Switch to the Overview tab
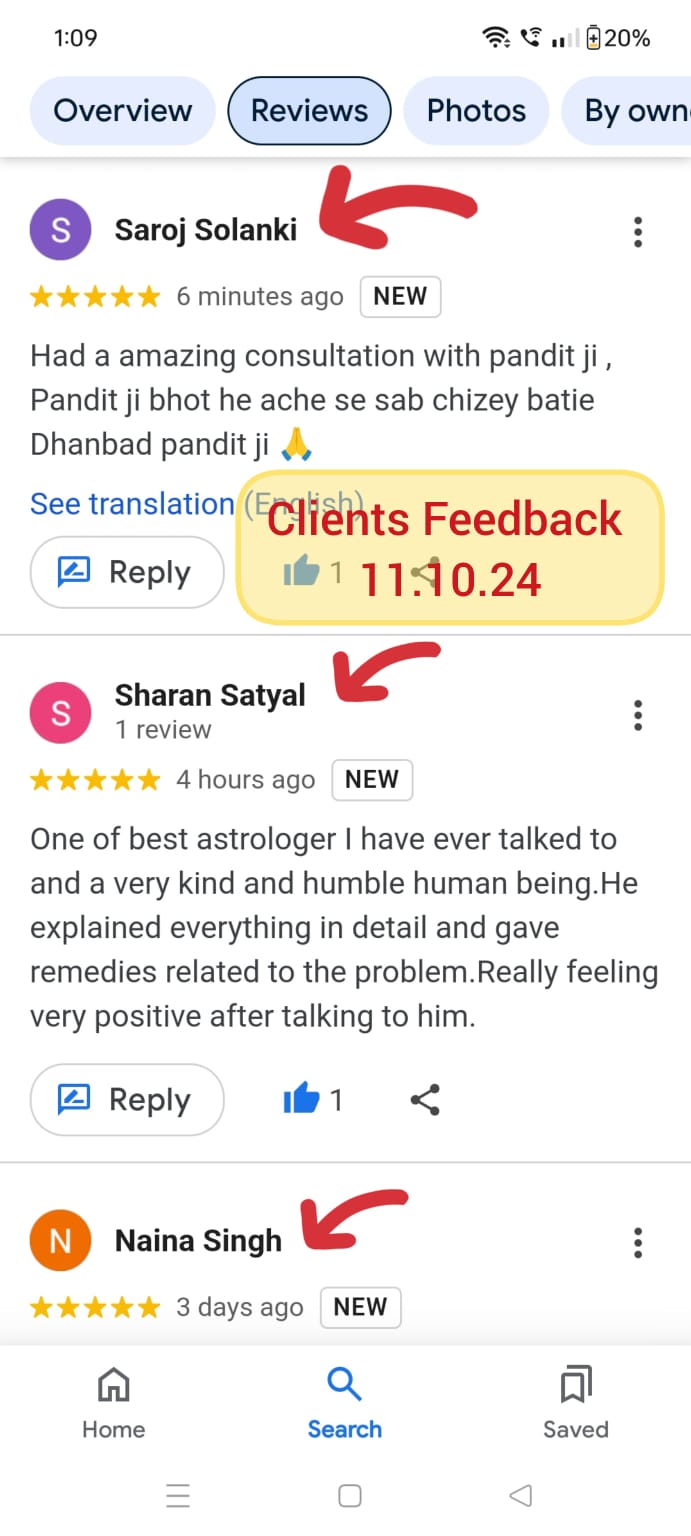The image size is (691, 1536). coord(123,111)
